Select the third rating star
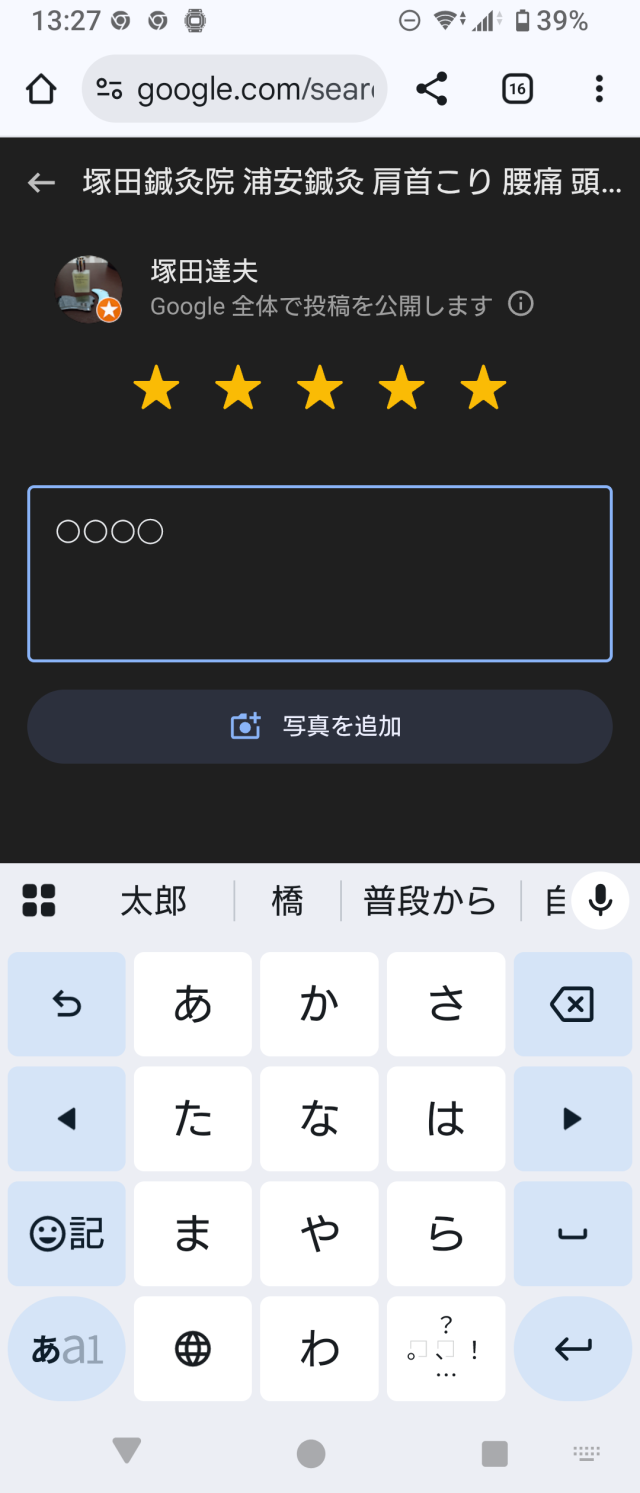The image size is (640, 1493). point(320,388)
